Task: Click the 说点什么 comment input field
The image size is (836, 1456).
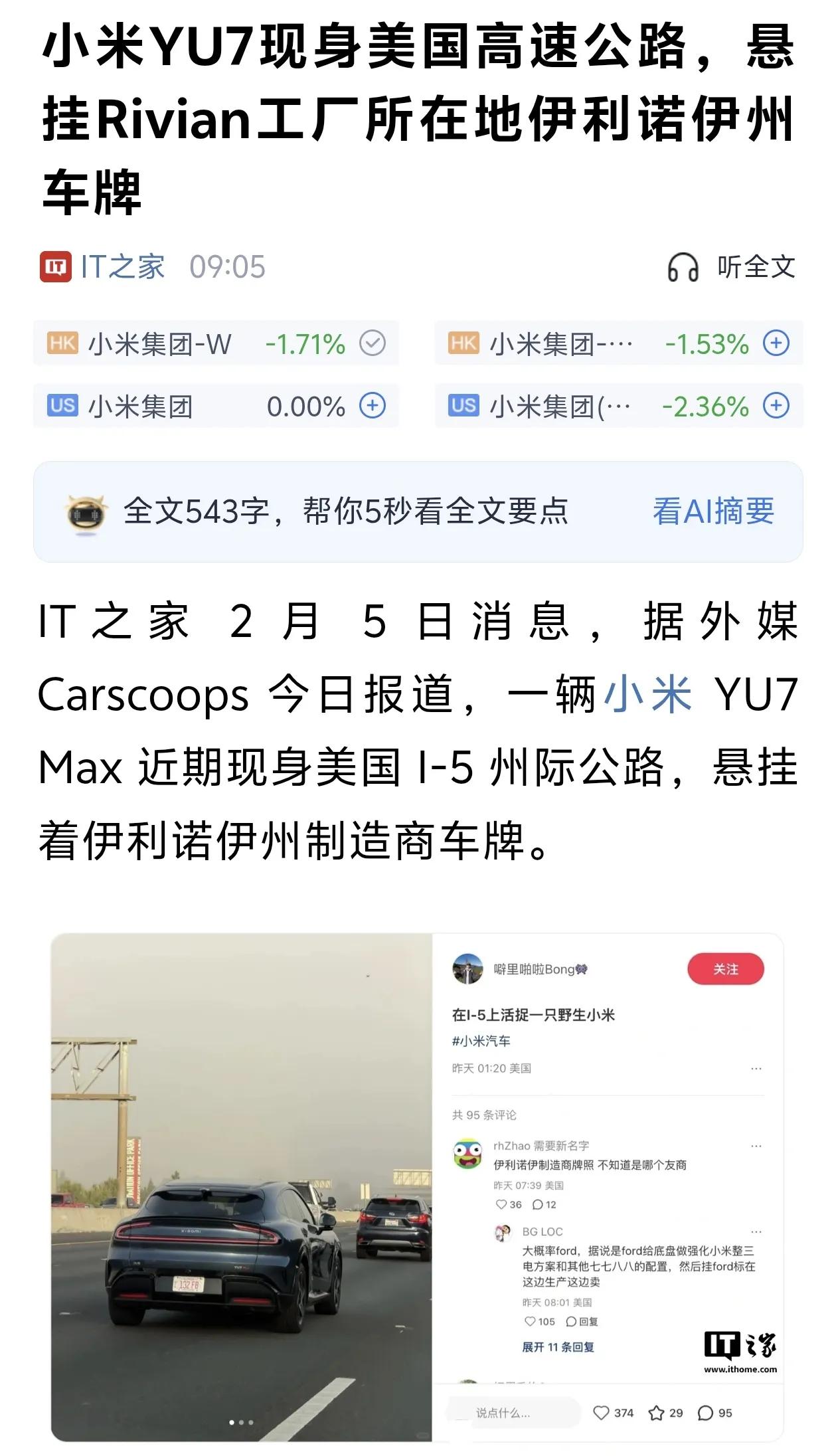Action: 501,1413
